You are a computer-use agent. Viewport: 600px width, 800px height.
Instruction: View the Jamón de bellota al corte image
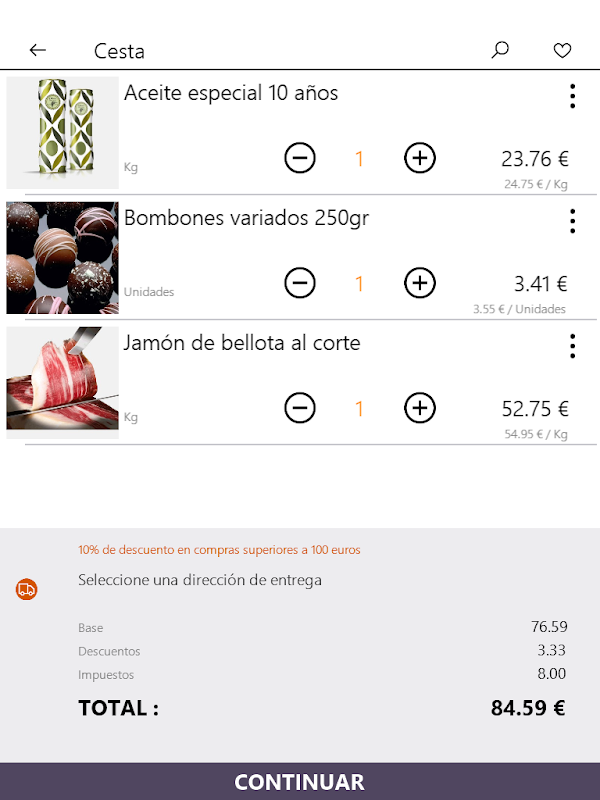(x=62, y=383)
